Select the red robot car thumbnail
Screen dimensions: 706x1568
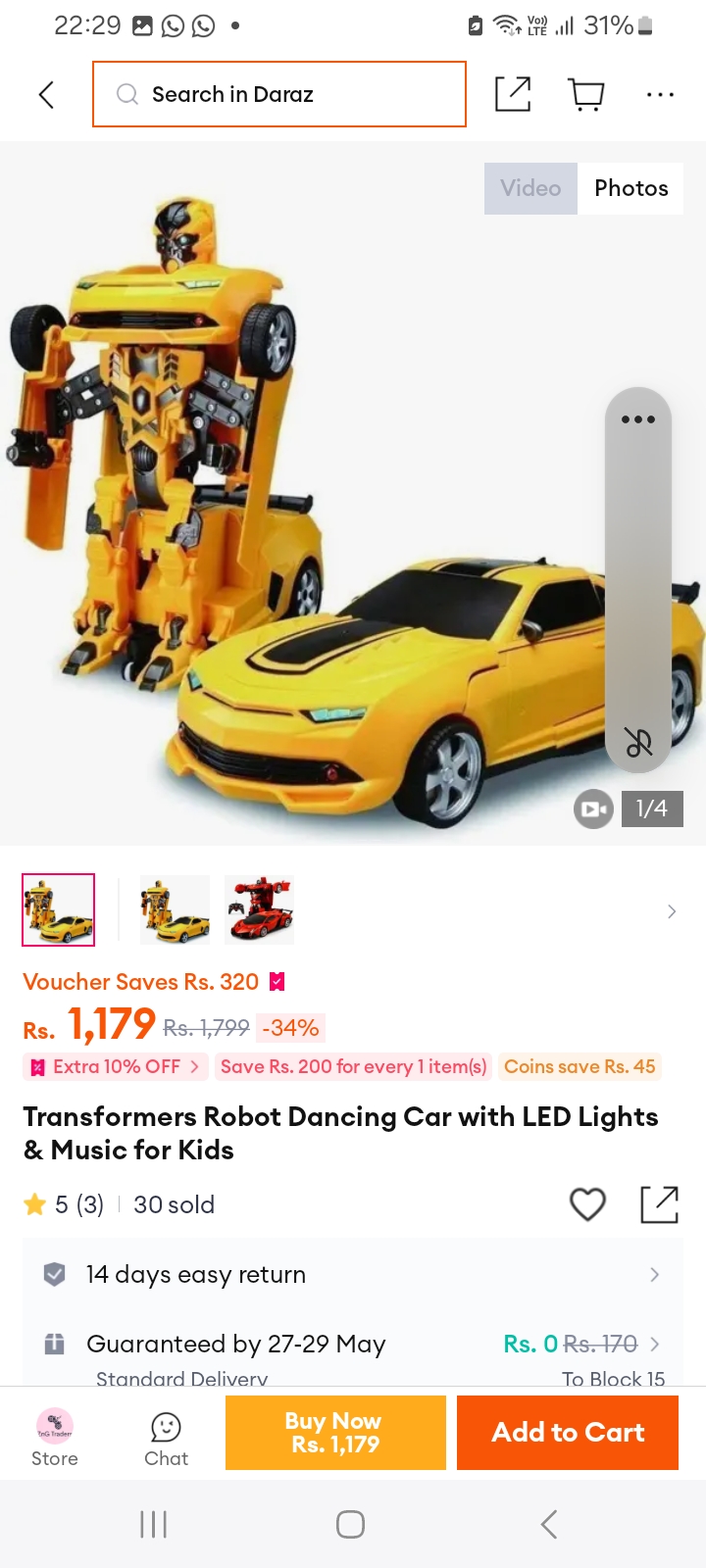click(259, 910)
